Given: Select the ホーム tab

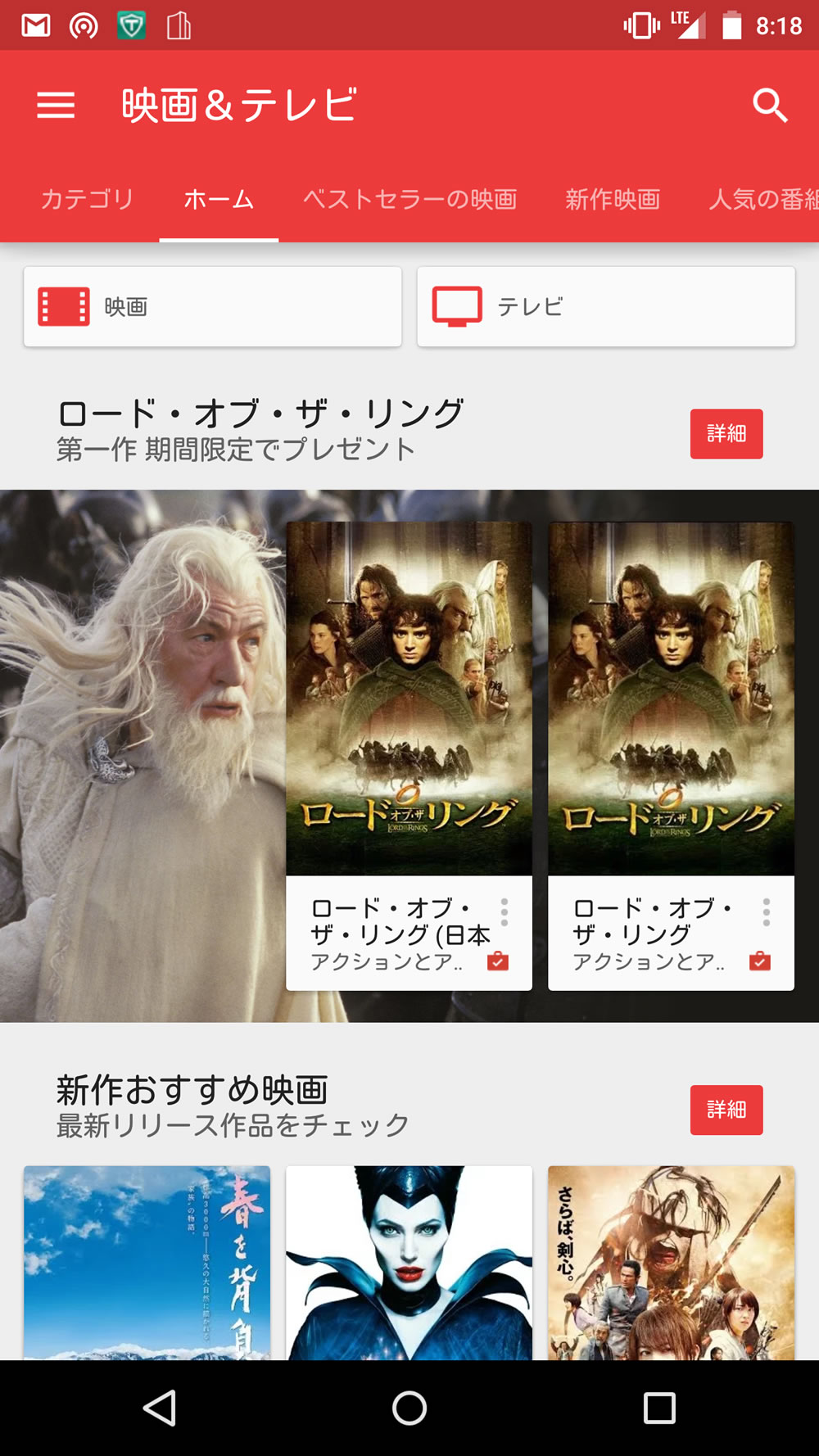Looking at the screenshot, I should coord(219,199).
